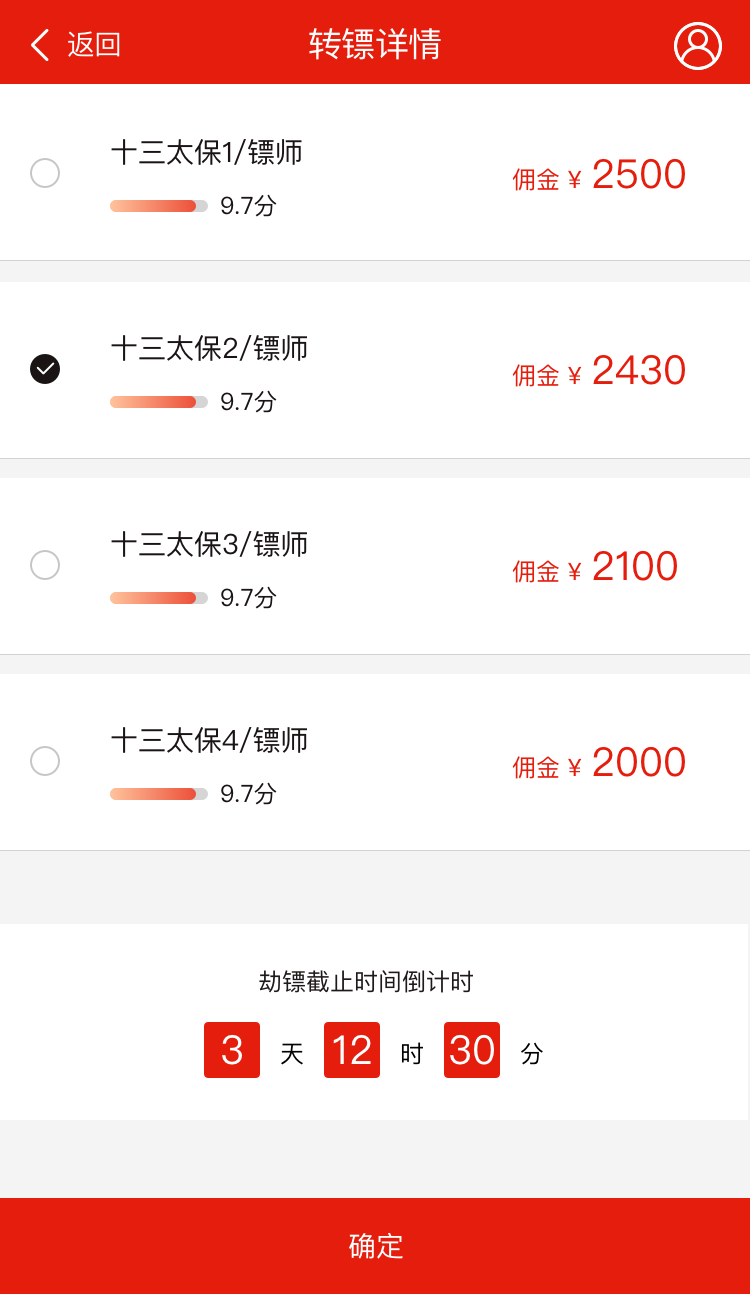The width and height of the screenshot is (750, 1294).
Task: Click the 返回 back link
Action: pos(93,45)
